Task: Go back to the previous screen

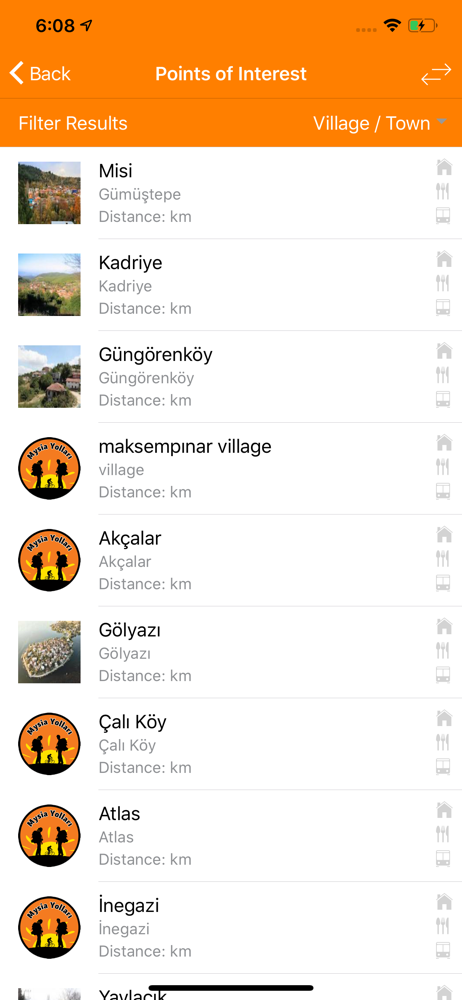Action: click(x=40, y=73)
